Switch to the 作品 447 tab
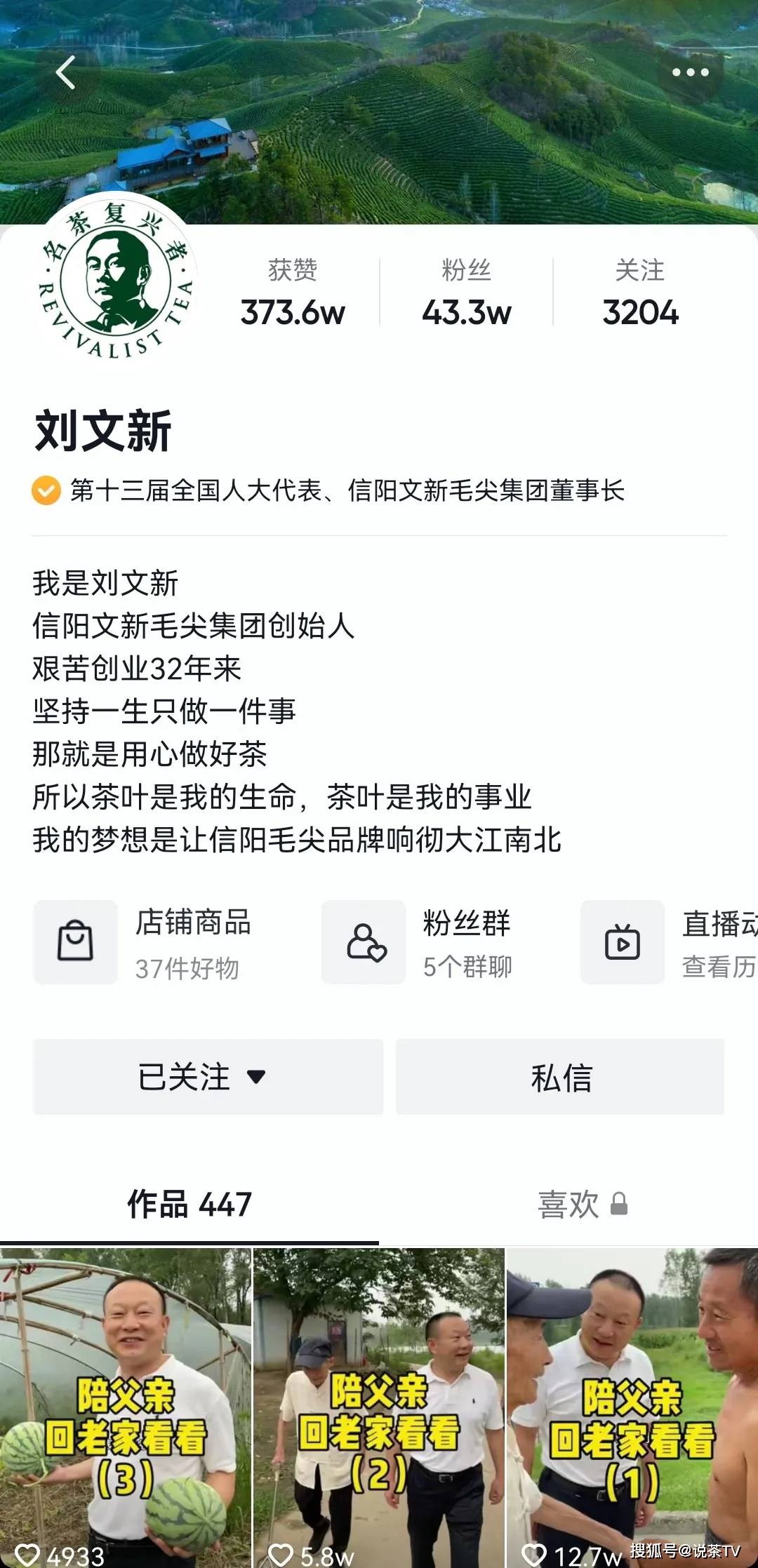This screenshot has height=1568, width=758. point(189,1205)
